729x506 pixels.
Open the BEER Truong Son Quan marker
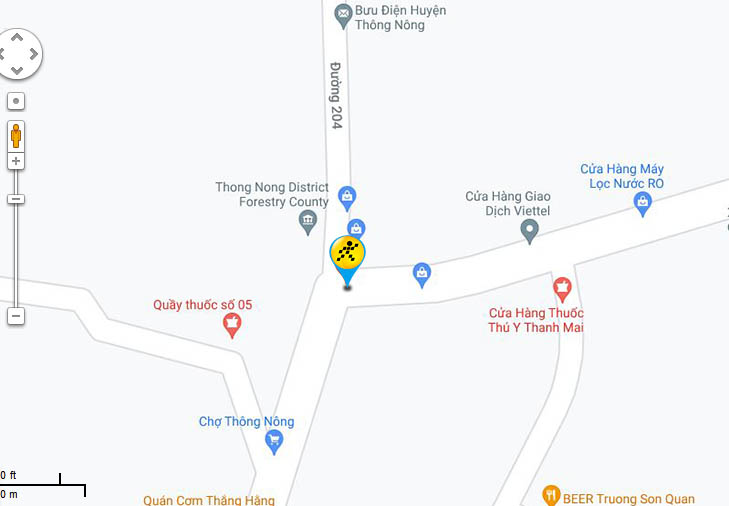point(550,495)
